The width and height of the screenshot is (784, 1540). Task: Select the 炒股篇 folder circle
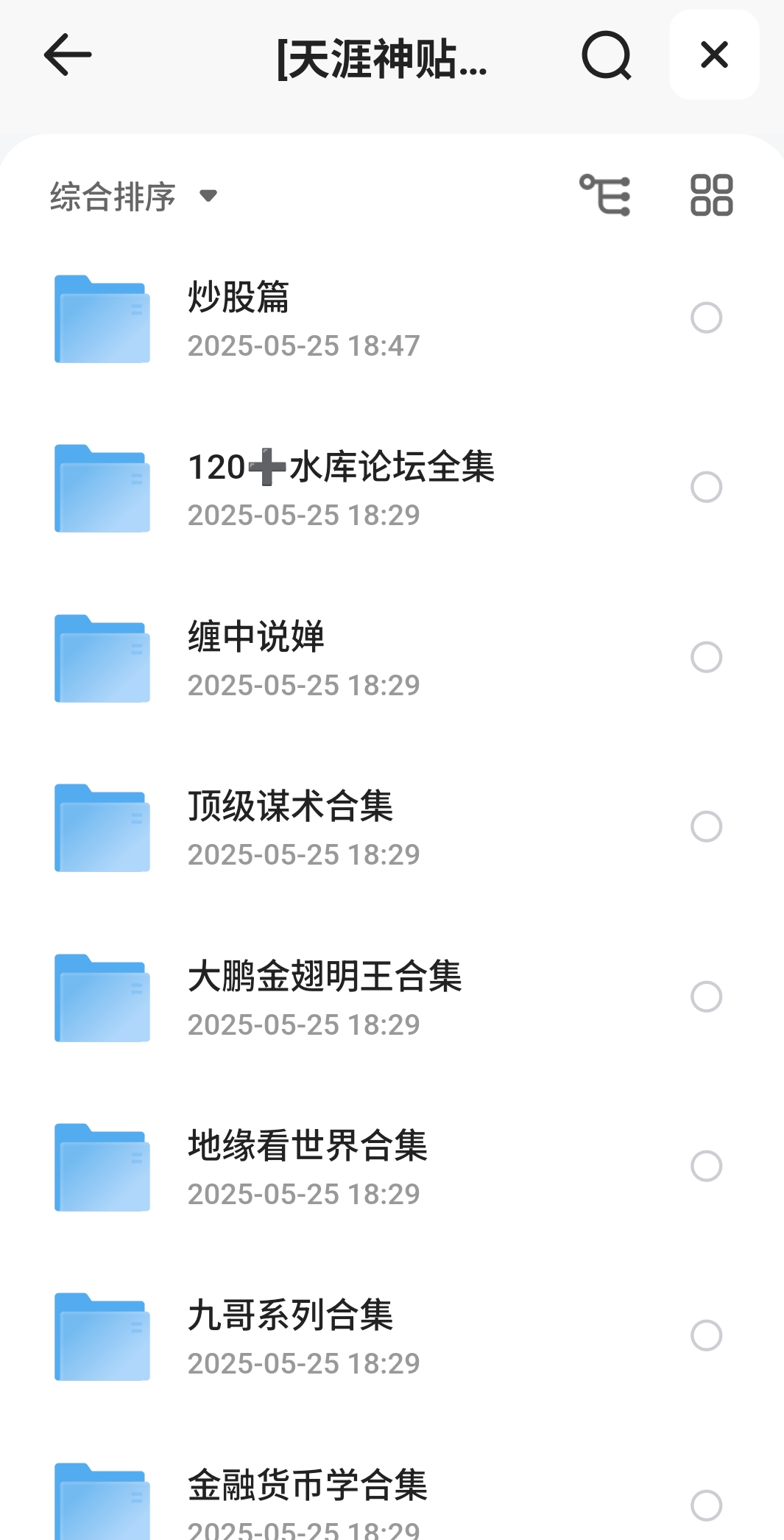tap(706, 318)
